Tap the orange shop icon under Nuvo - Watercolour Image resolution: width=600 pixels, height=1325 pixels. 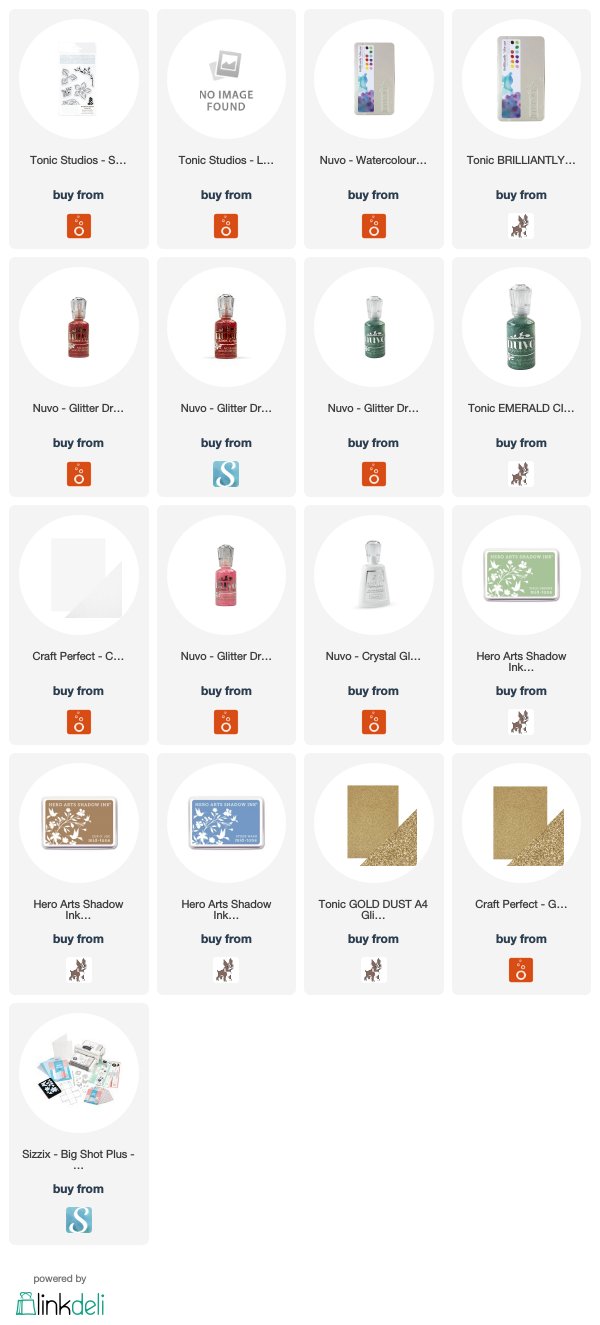[x=373, y=225]
